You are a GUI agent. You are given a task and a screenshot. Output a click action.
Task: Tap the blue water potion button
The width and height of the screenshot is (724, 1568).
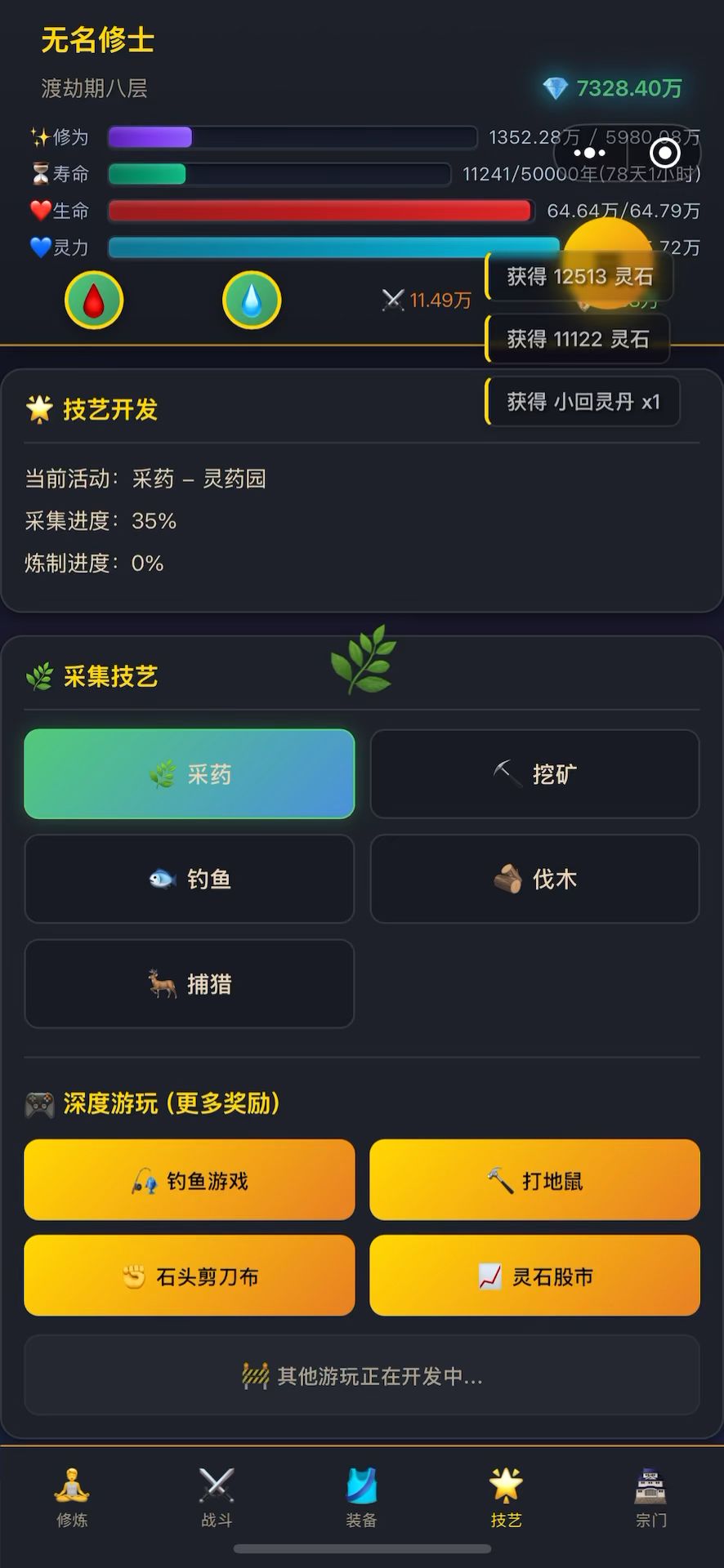(252, 300)
